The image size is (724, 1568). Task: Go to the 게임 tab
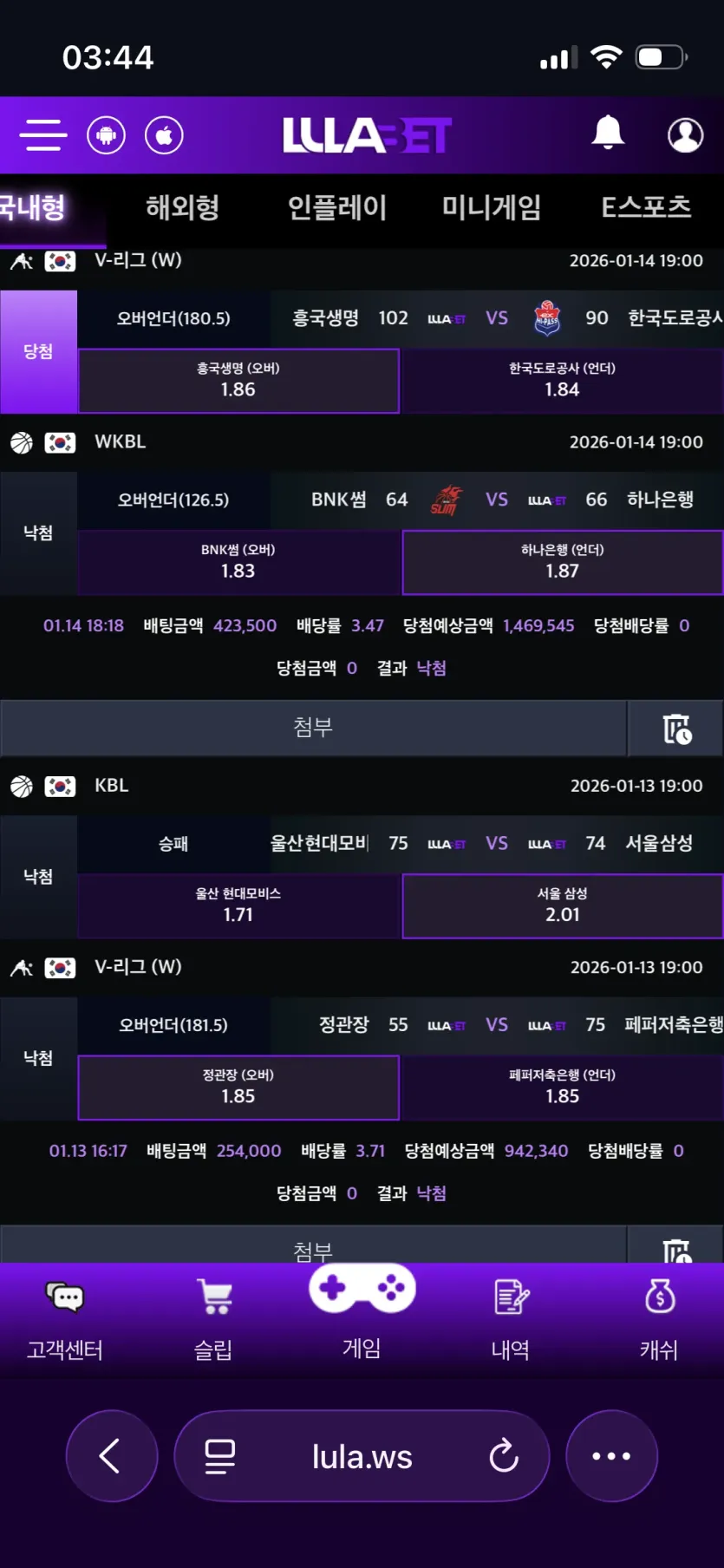pyautogui.click(x=362, y=1311)
